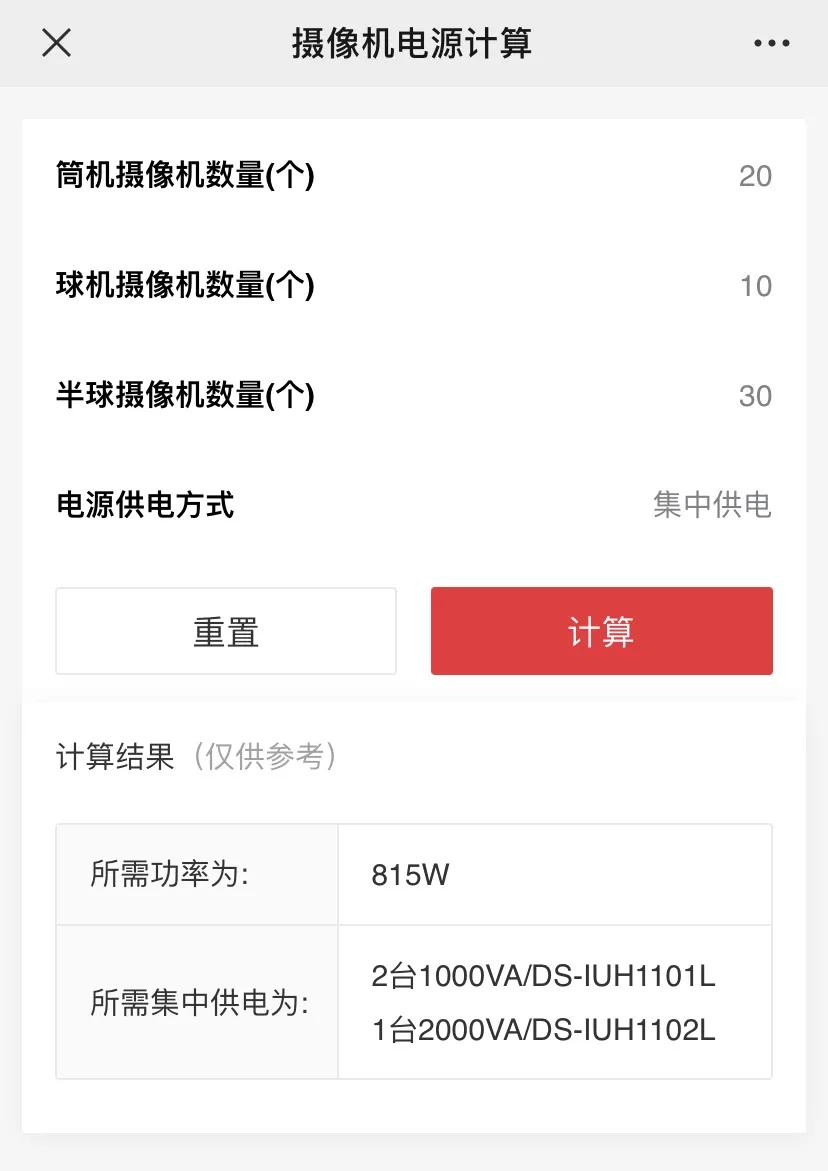Open the 电源供电方式 selector showing 集中供电

coord(712,507)
